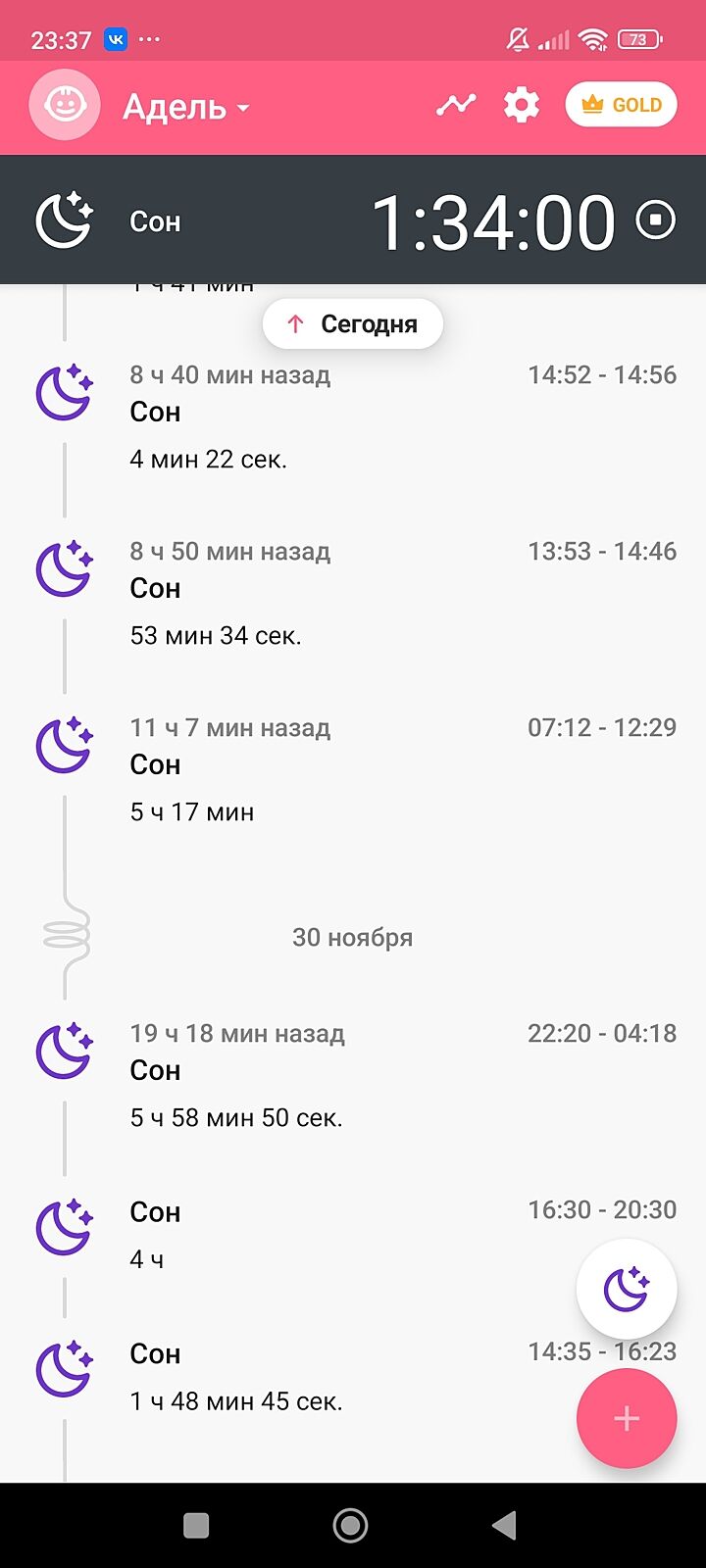The height and width of the screenshot is (1568, 706).
Task: Tap the GOLD premium button
Action: [622, 105]
